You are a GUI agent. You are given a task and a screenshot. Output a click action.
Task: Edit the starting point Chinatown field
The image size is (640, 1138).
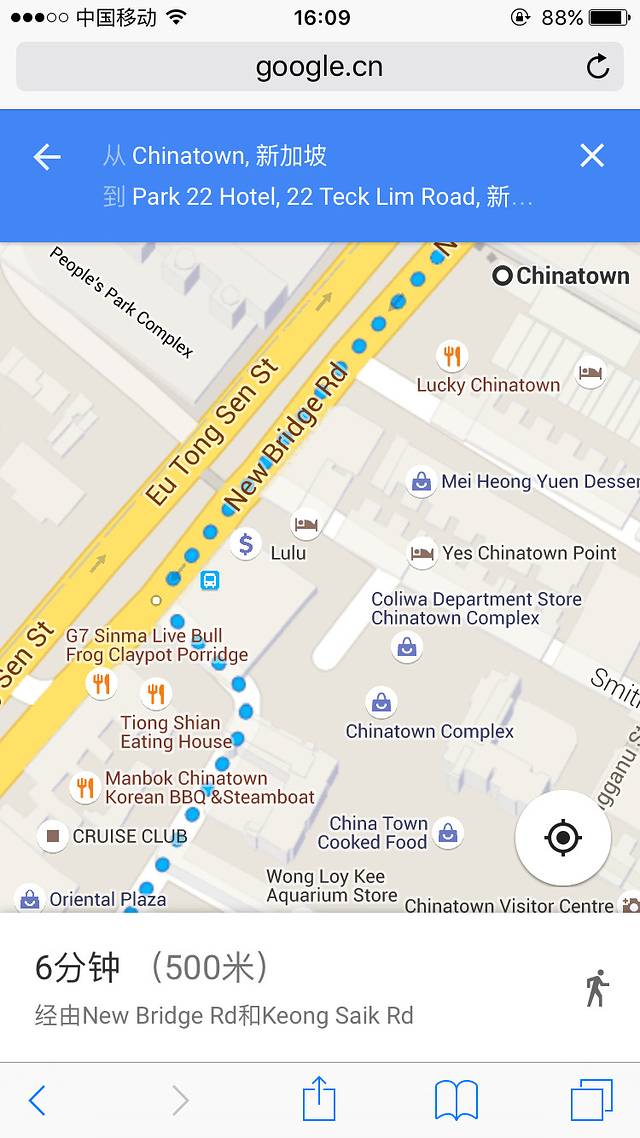point(230,156)
